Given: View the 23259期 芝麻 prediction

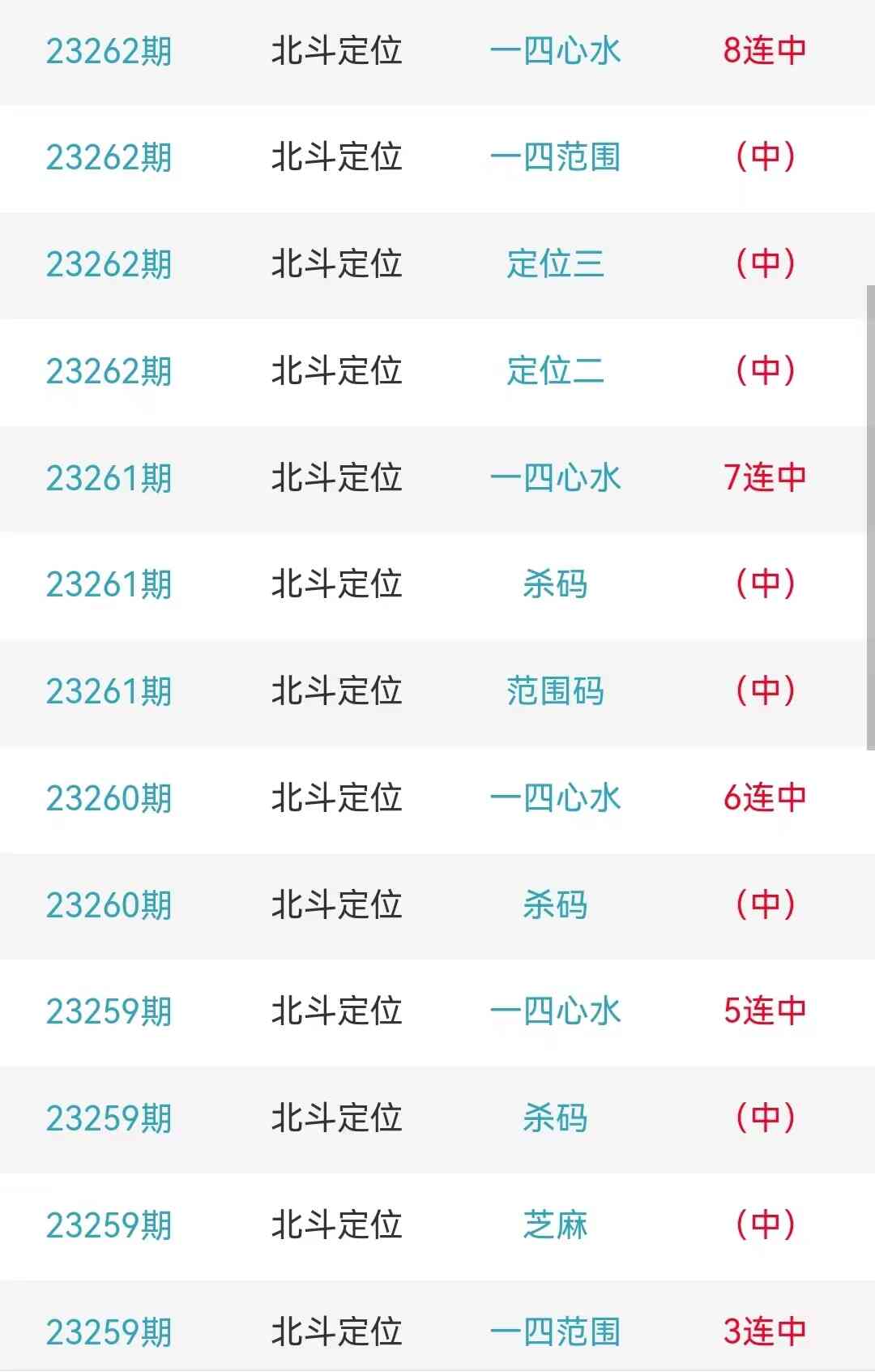Looking at the screenshot, I should [x=555, y=1225].
